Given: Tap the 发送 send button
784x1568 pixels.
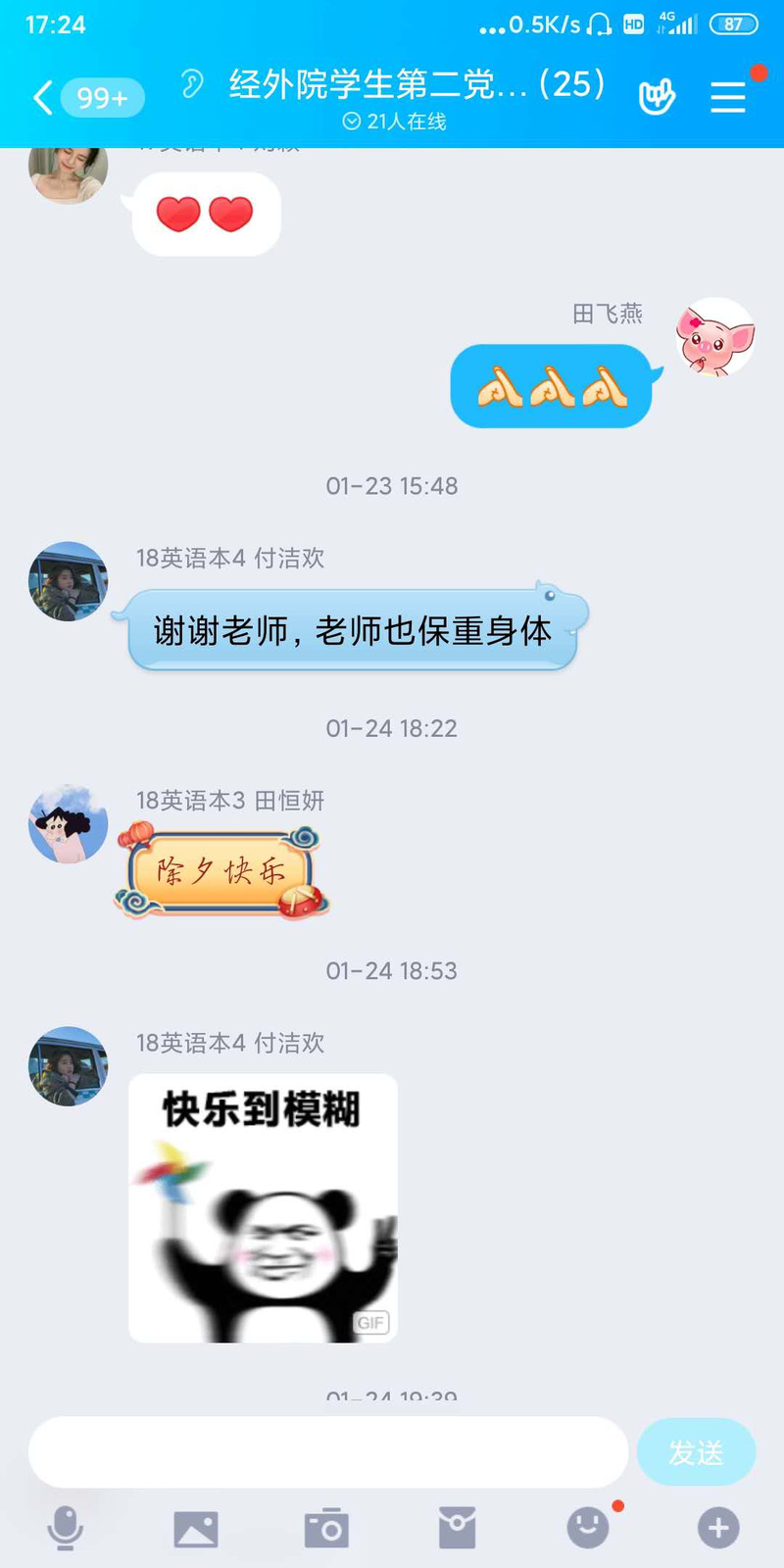Looking at the screenshot, I should (x=696, y=1451).
